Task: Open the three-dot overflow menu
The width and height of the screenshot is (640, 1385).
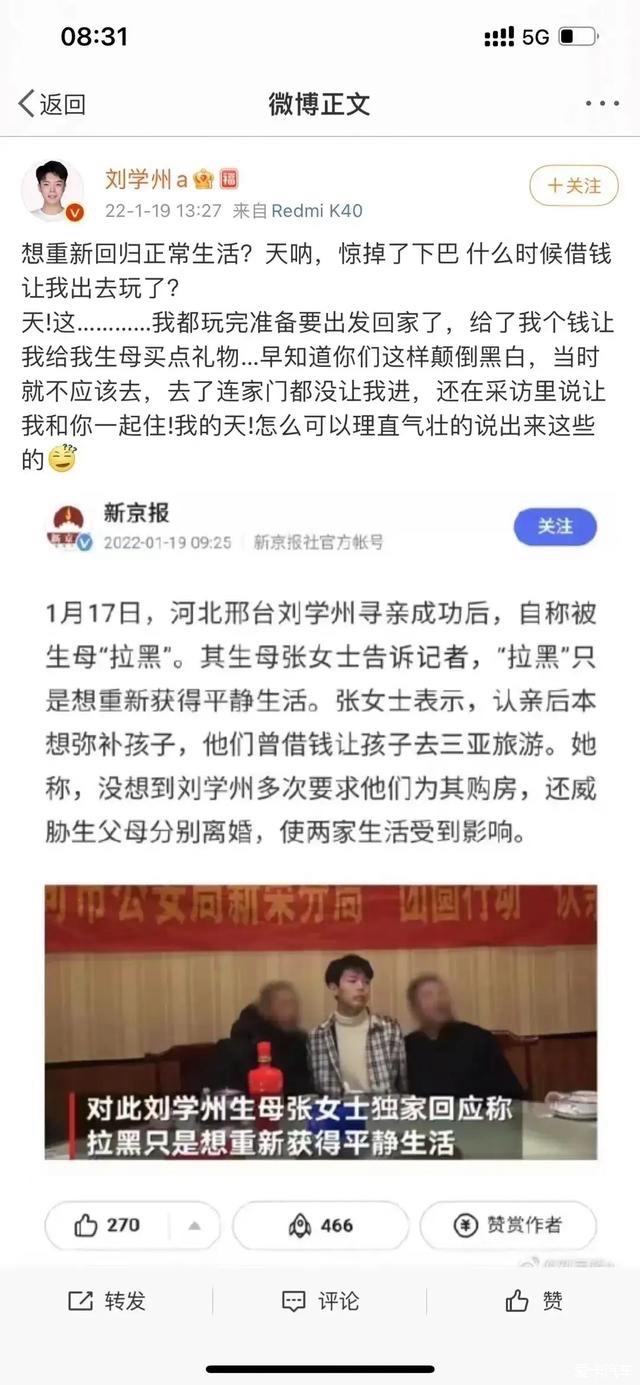Action: (602, 103)
